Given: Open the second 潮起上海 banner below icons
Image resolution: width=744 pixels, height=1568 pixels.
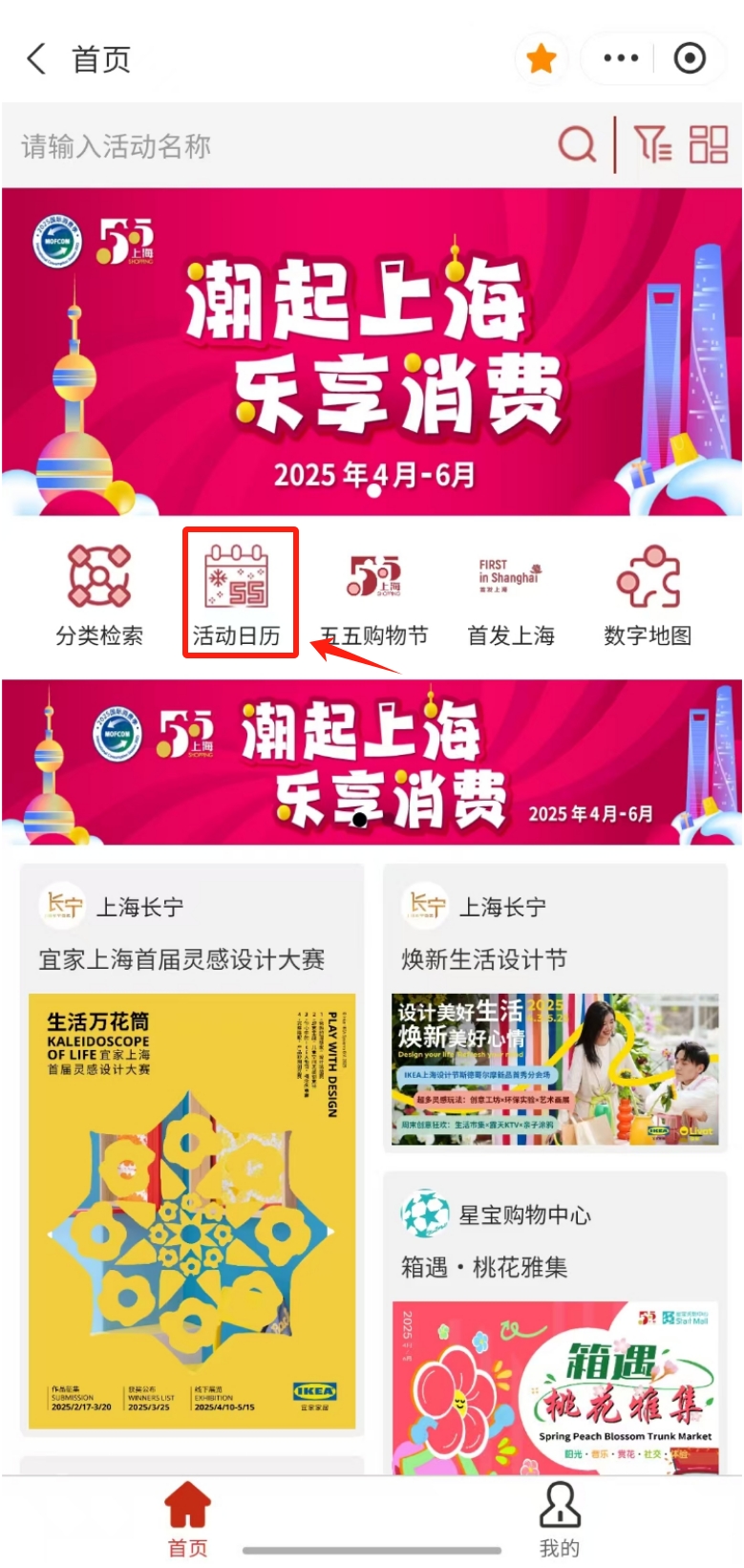Looking at the screenshot, I should [372, 763].
